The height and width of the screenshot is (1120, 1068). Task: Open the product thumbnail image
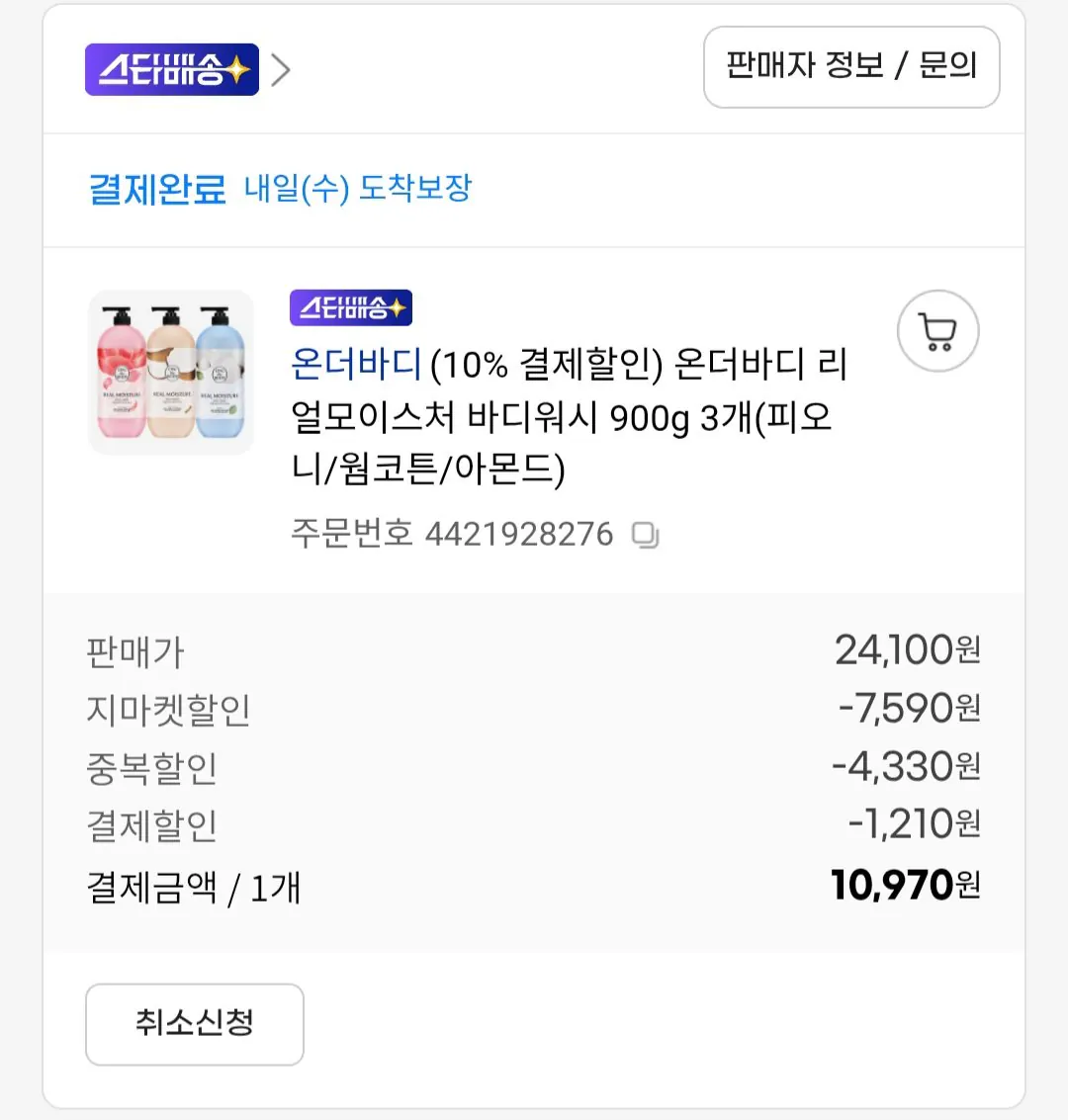pyautogui.click(x=170, y=372)
